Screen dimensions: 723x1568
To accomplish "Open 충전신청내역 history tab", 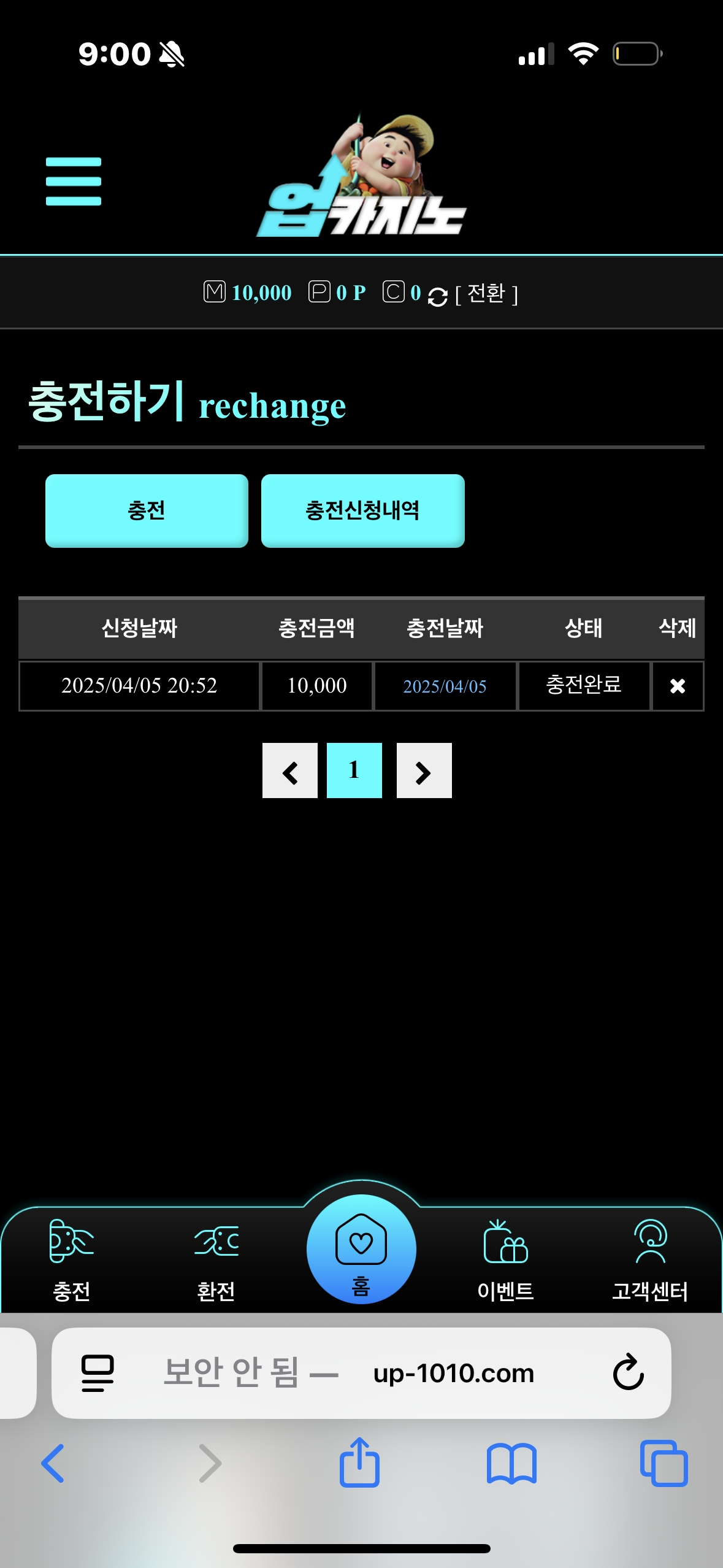I will tap(362, 510).
